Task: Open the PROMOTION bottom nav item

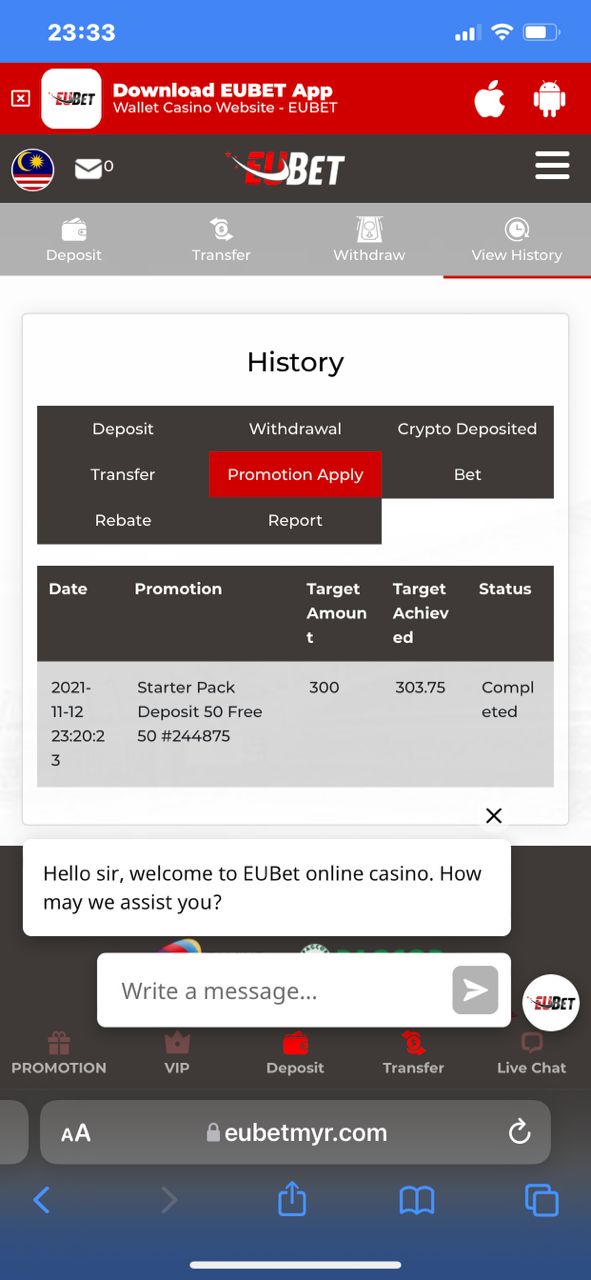Action: (59, 1054)
